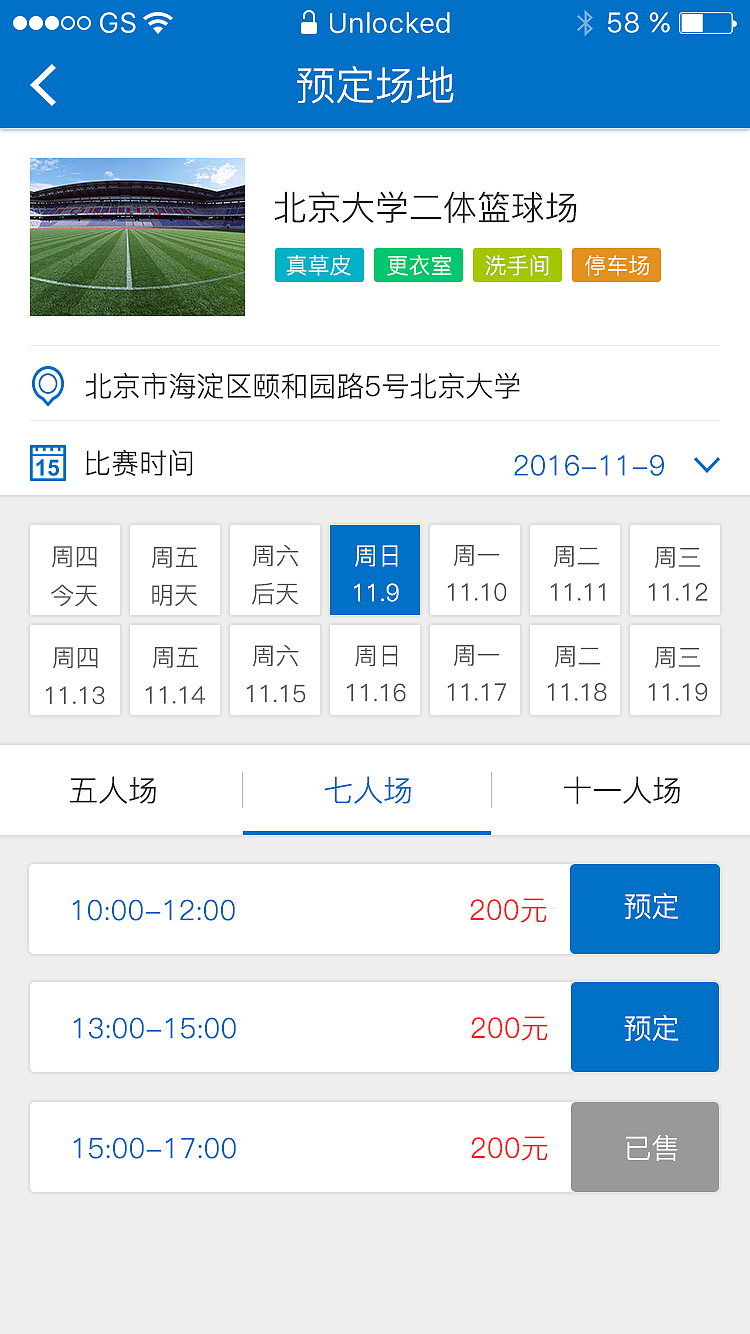Switch to the 五人场 tab
The height and width of the screenshot is (1334, 750).
point(116,790)
